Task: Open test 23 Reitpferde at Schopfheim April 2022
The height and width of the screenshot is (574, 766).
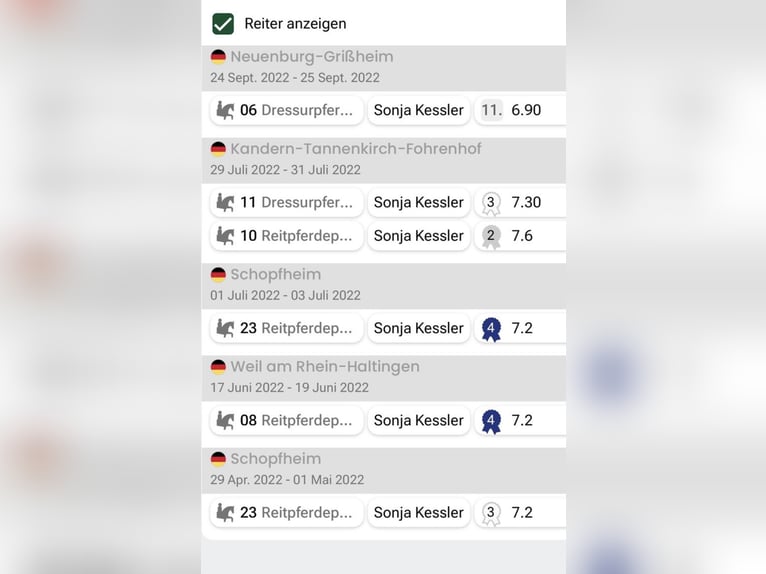Action: (x=287, y=512)
